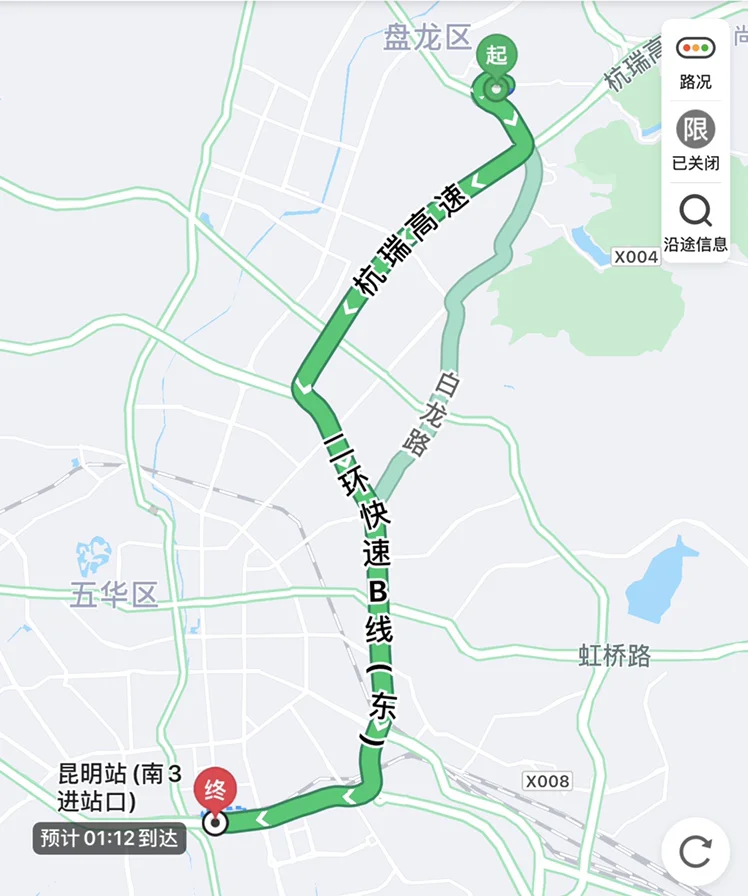The width and height of the screenshot is (748, 896).
Task: Select the 沿途信息 magnifier search icon
Action: pos(695,213)
